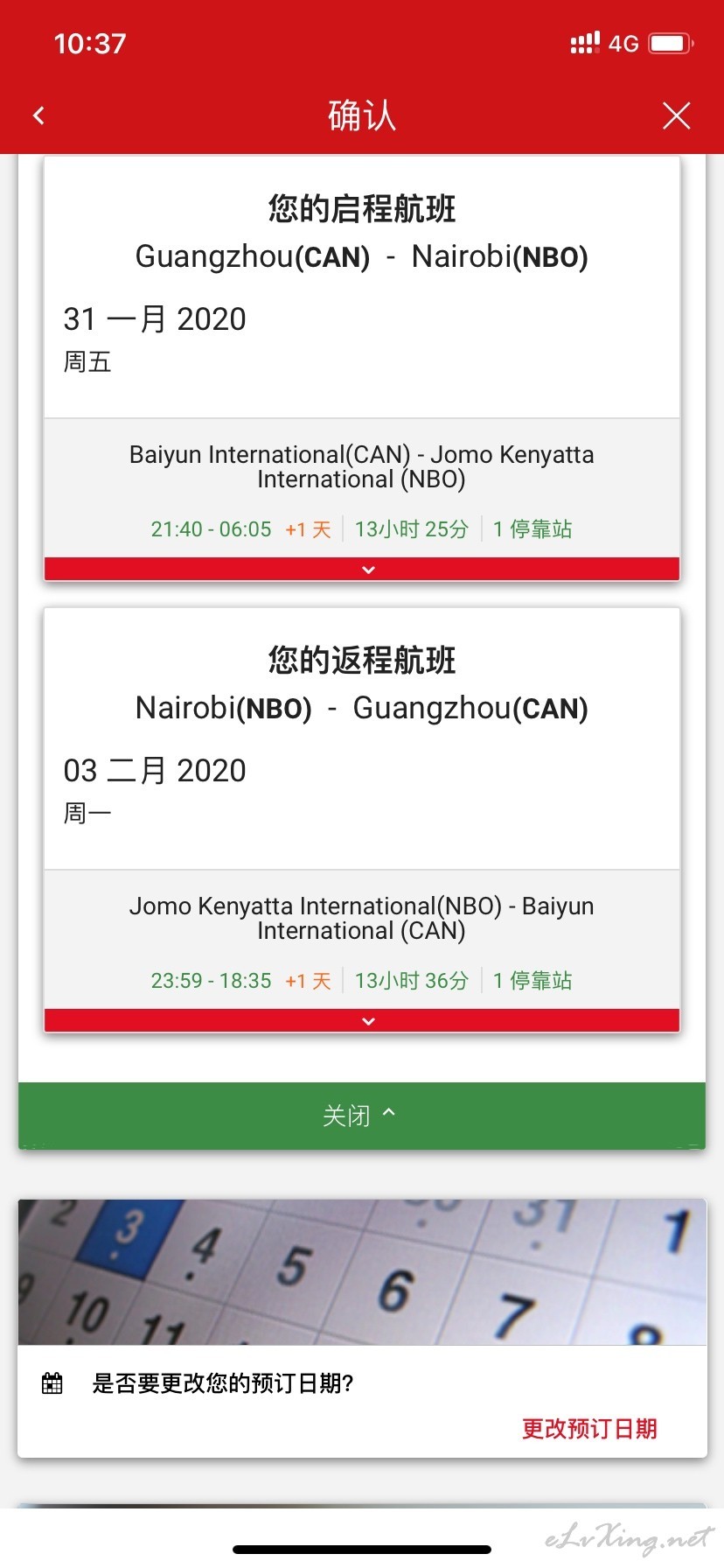
Task: Collapse itinerary with the green 关闭 button
Action: point(362,1116)
